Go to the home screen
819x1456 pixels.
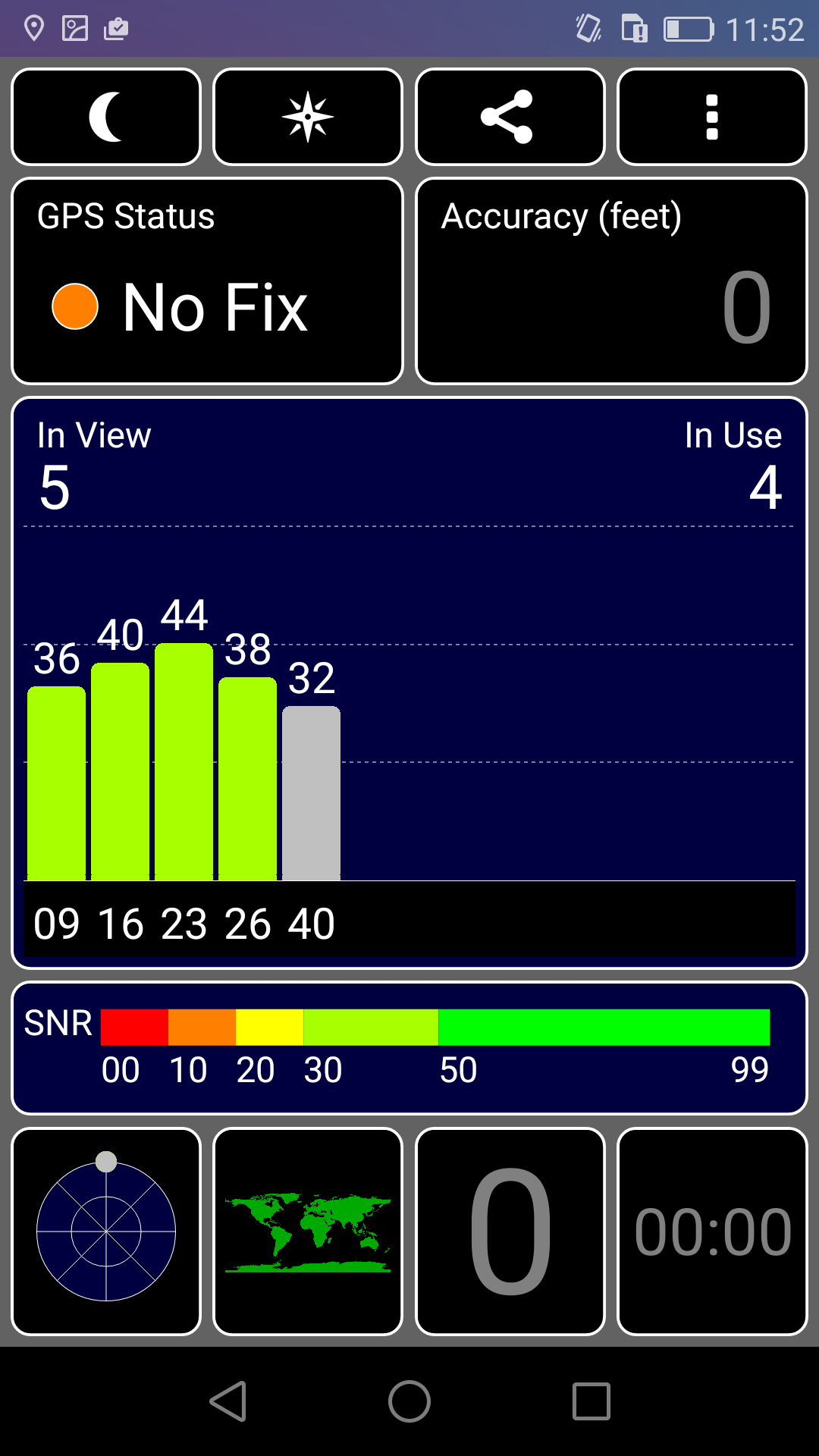point(409,1401)
